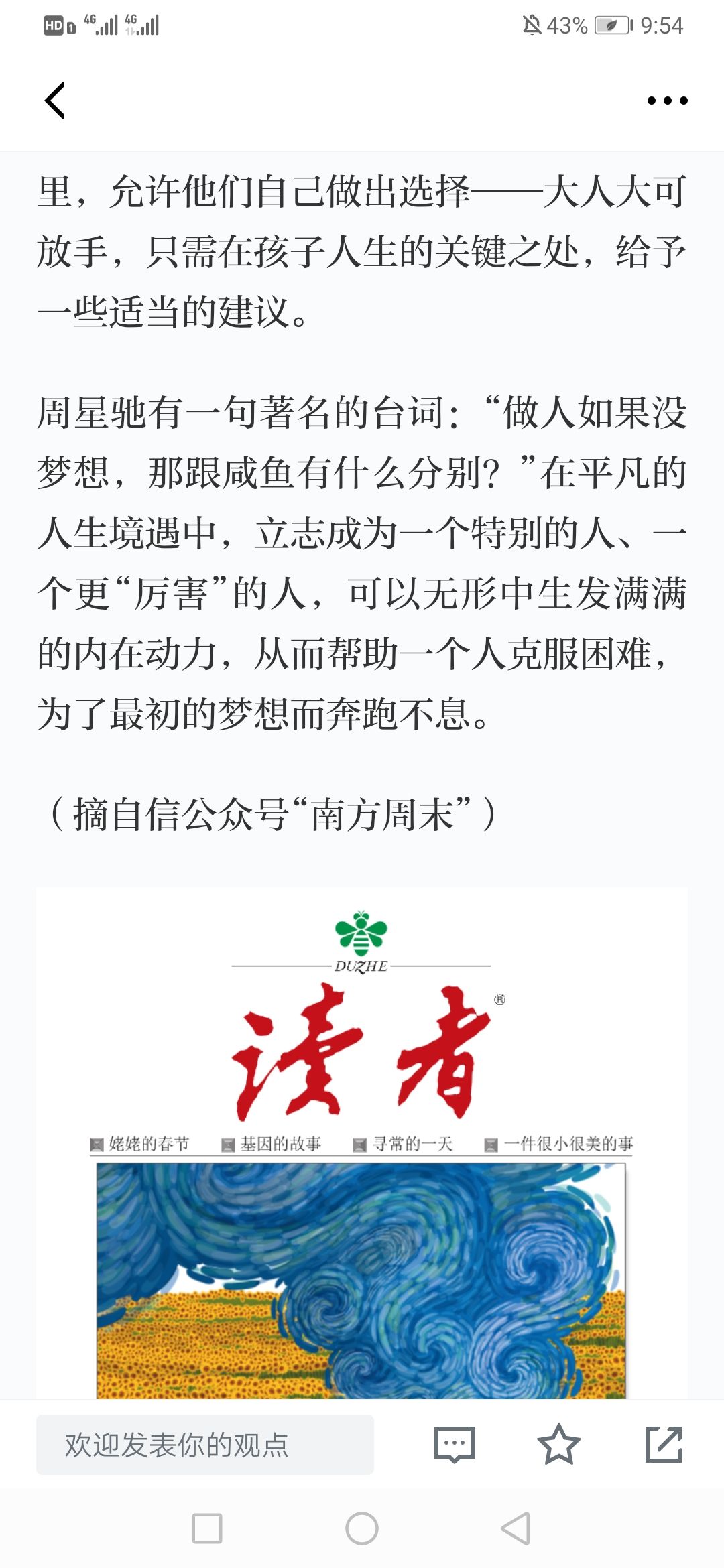The height and width of the screenshot is (1568, 724).
Task: Go back using the top-left arrow
Action: click(55, 101)
